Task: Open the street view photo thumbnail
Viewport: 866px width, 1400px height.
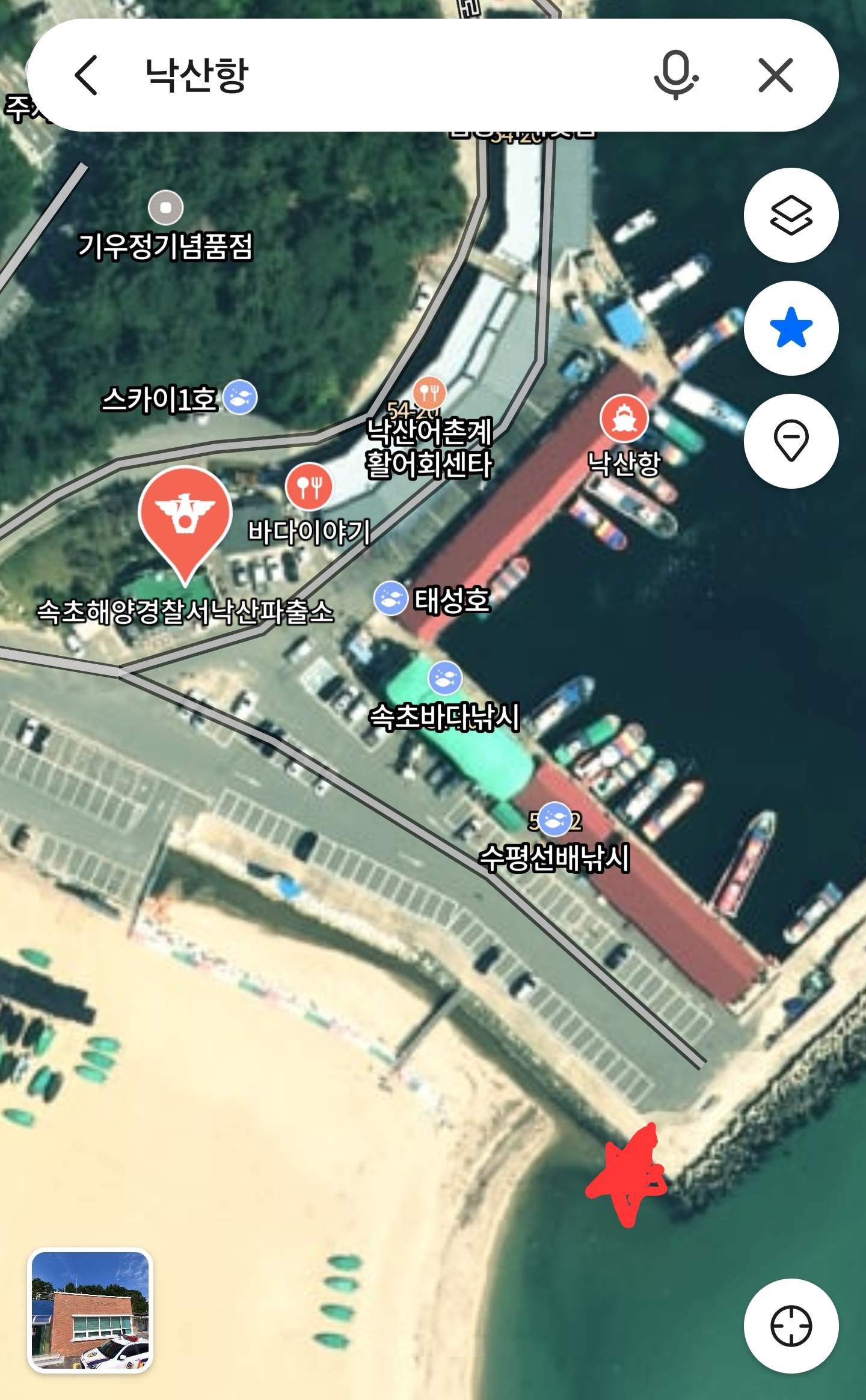Action: pyautogui.click(x=90, y=1310)
